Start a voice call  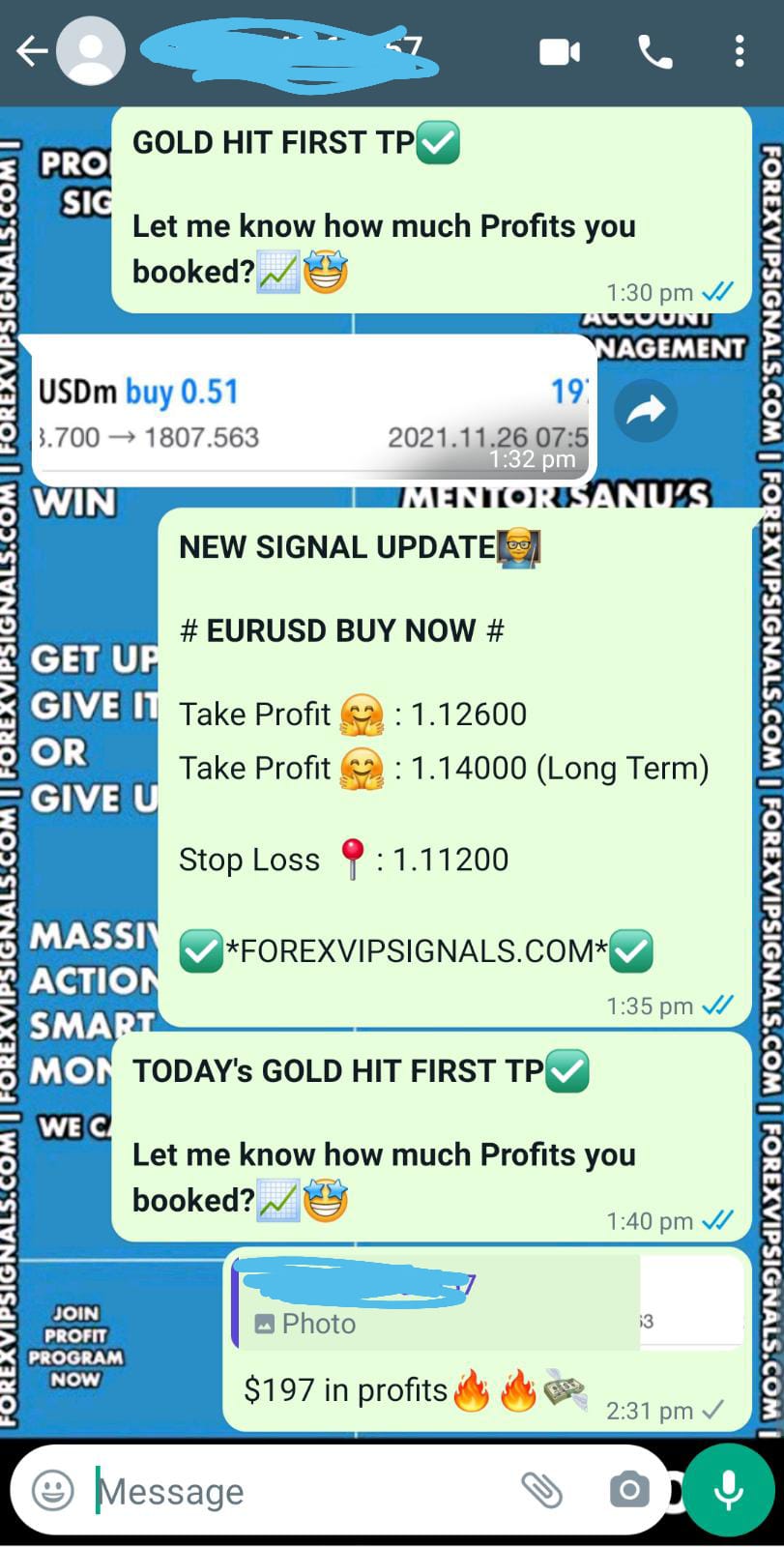click(655, 51)
